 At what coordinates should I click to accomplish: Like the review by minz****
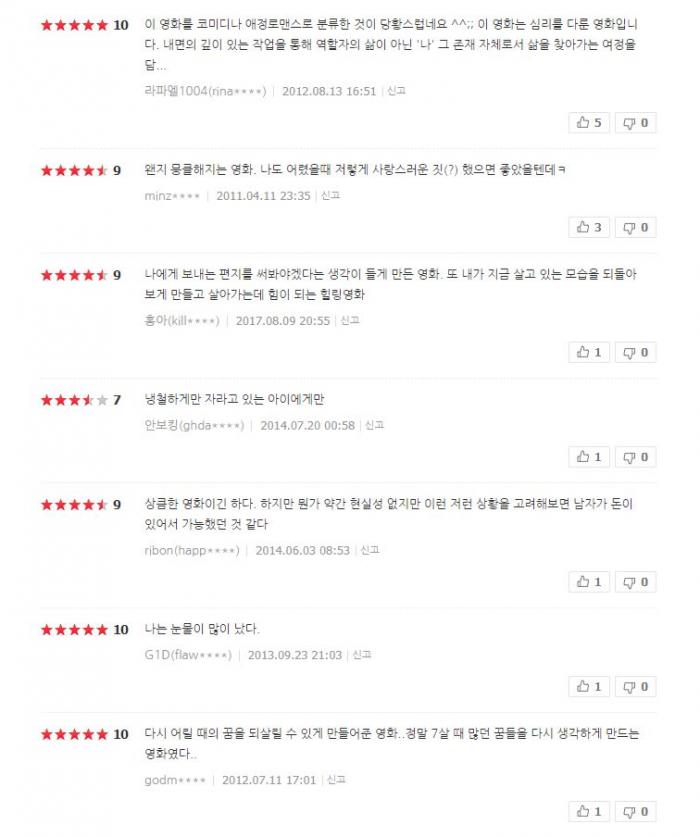pyautogui.click(x=589, y=228)
